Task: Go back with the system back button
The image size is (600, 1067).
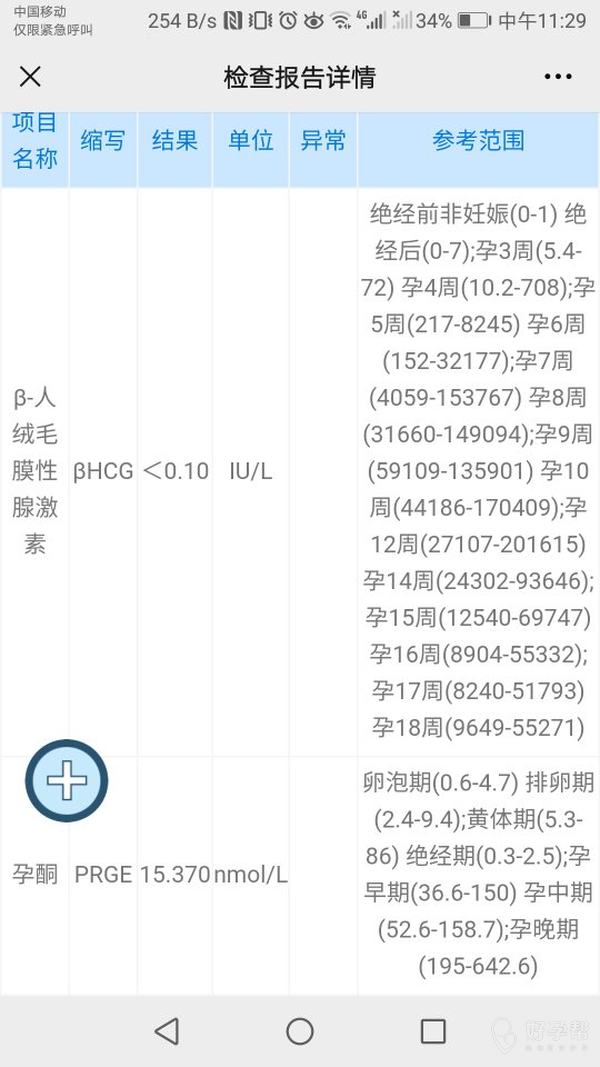Action: click(x=167, y=1031)
